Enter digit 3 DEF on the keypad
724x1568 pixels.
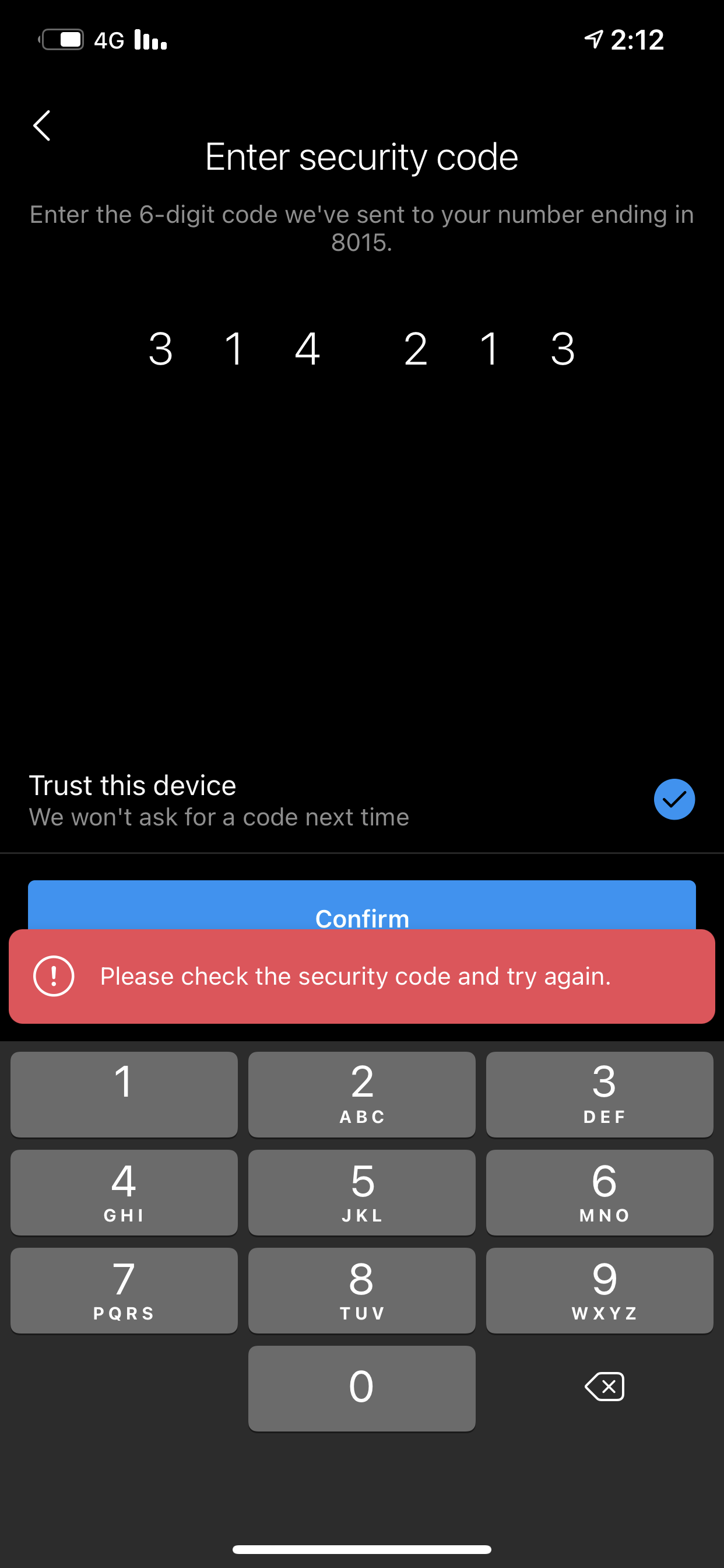(x=600, y=1094)
